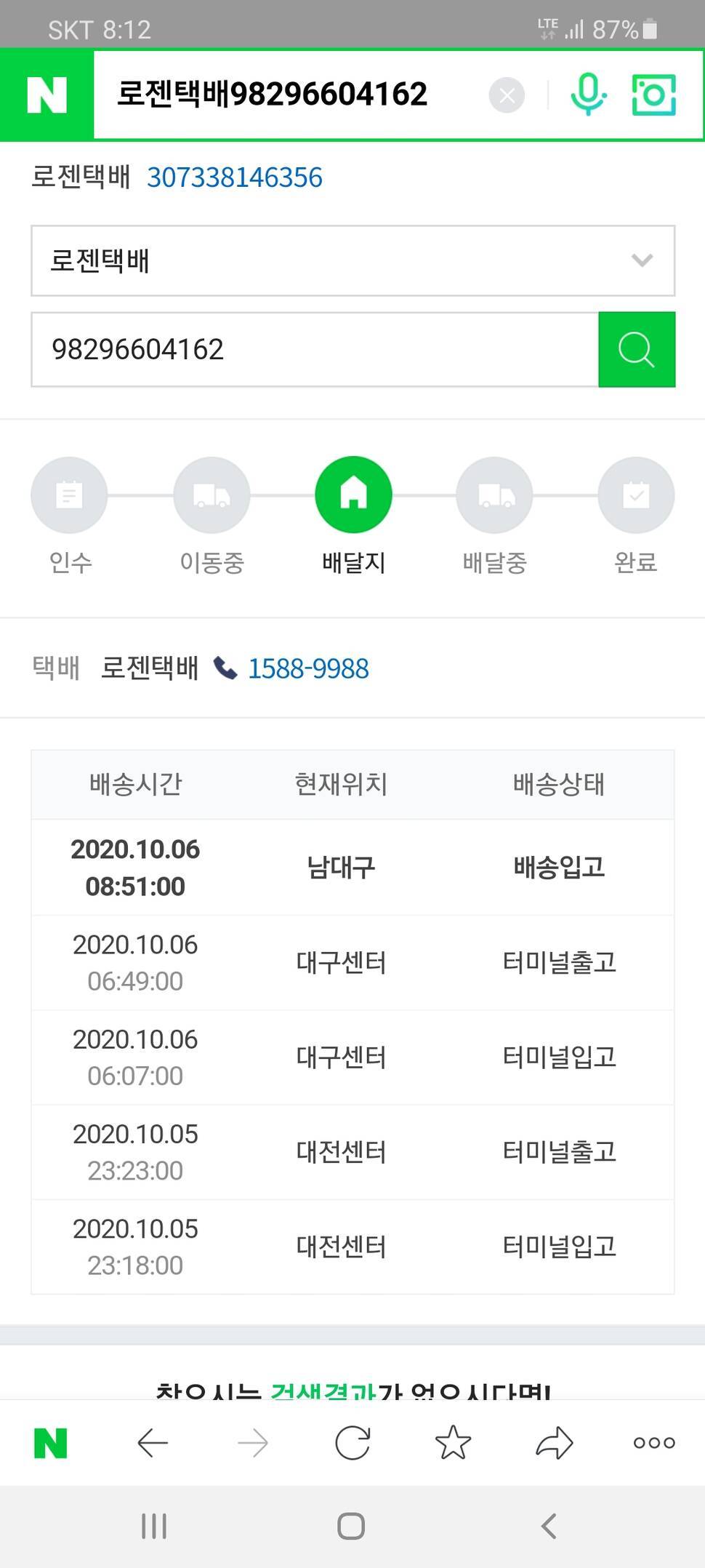Viewport: 705px width, 1568px height.
Task: Go back to the previous page
Action: [x=153, y=1442]
